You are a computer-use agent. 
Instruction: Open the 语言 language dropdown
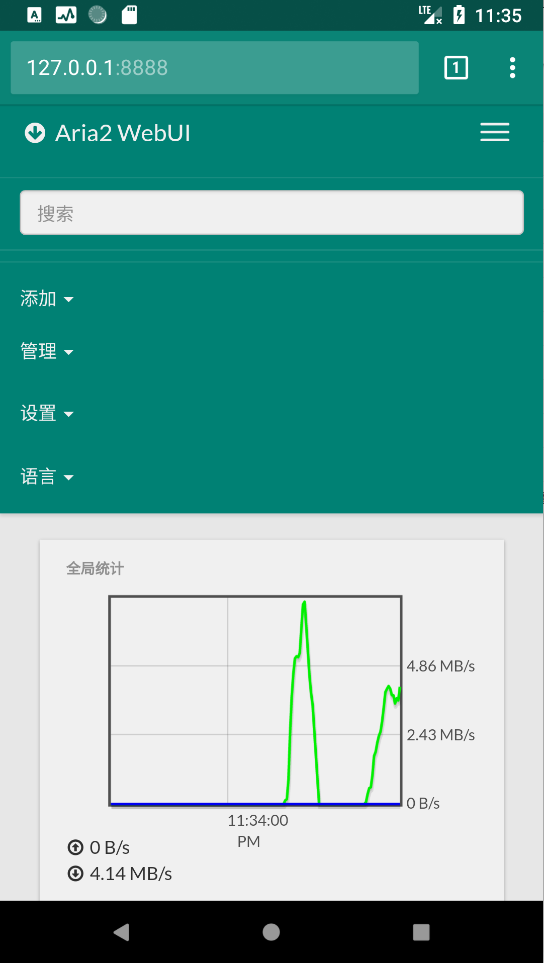point(47,477)
